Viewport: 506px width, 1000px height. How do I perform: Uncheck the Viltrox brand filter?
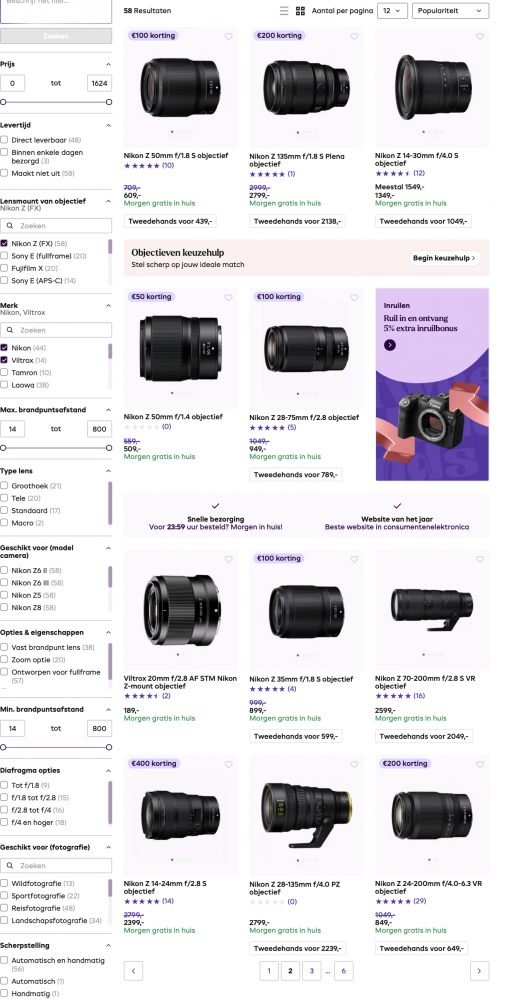coord(4,360)
